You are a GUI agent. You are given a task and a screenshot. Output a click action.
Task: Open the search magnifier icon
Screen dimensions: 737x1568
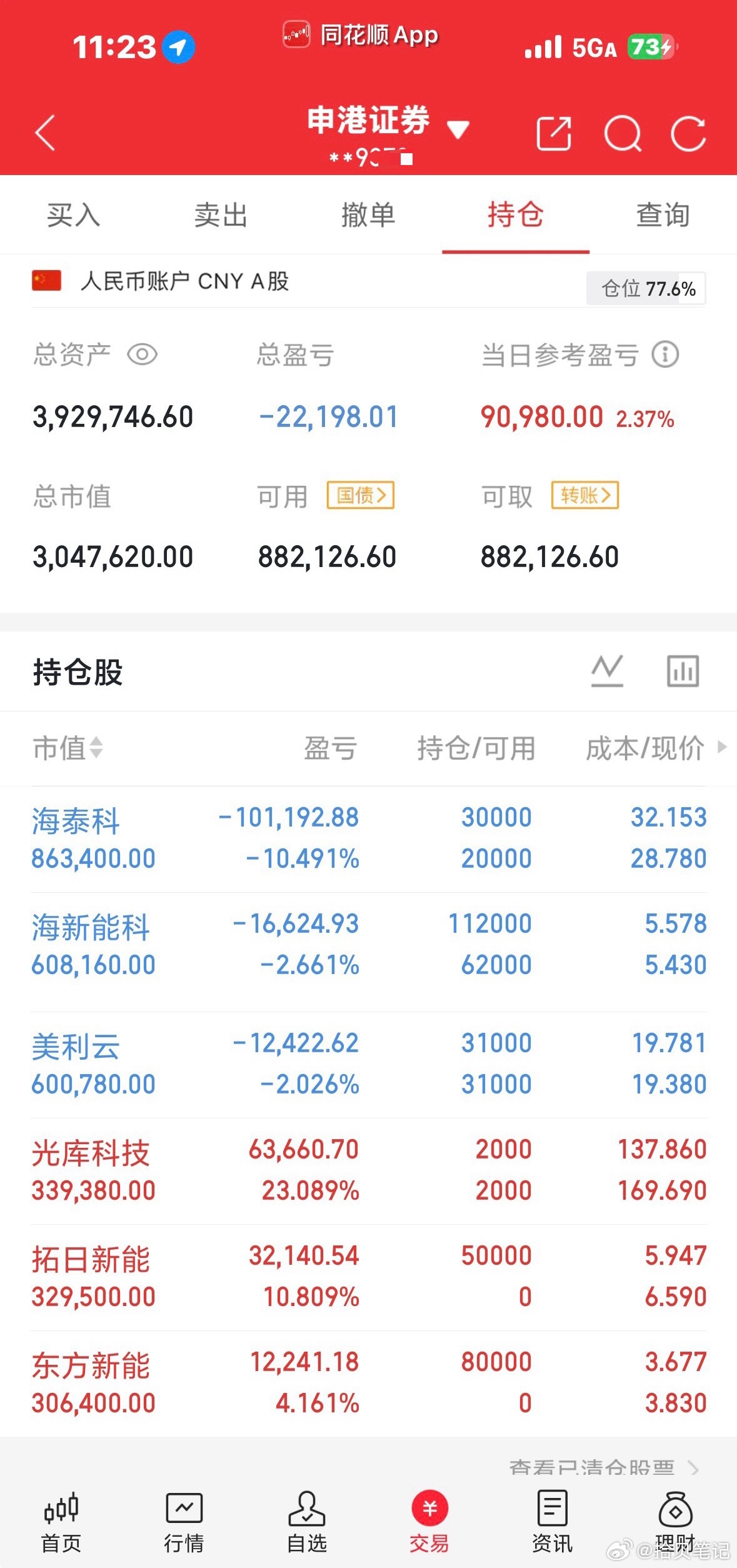(622, 133)
